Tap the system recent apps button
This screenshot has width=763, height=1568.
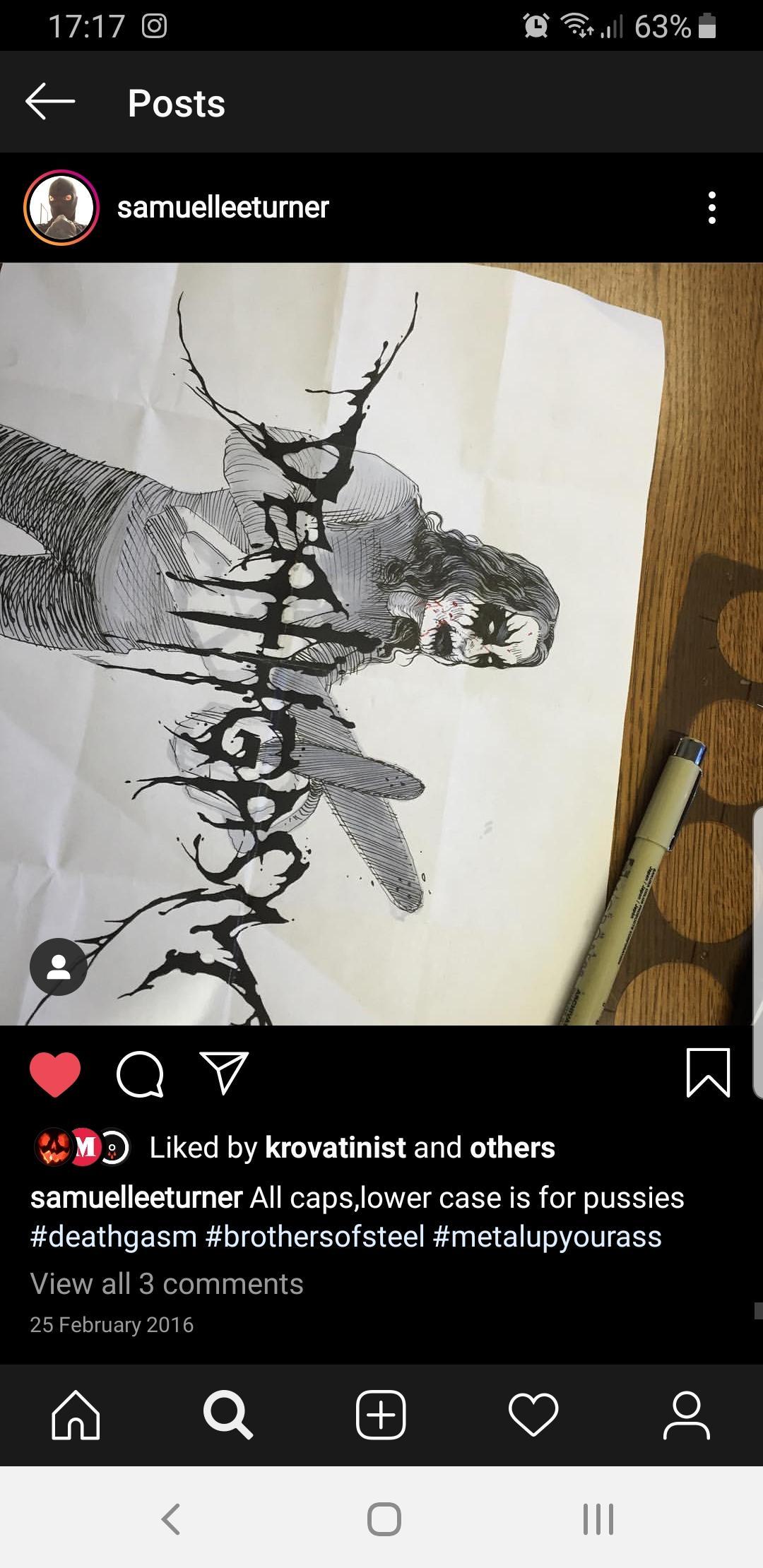point(598,1519)
